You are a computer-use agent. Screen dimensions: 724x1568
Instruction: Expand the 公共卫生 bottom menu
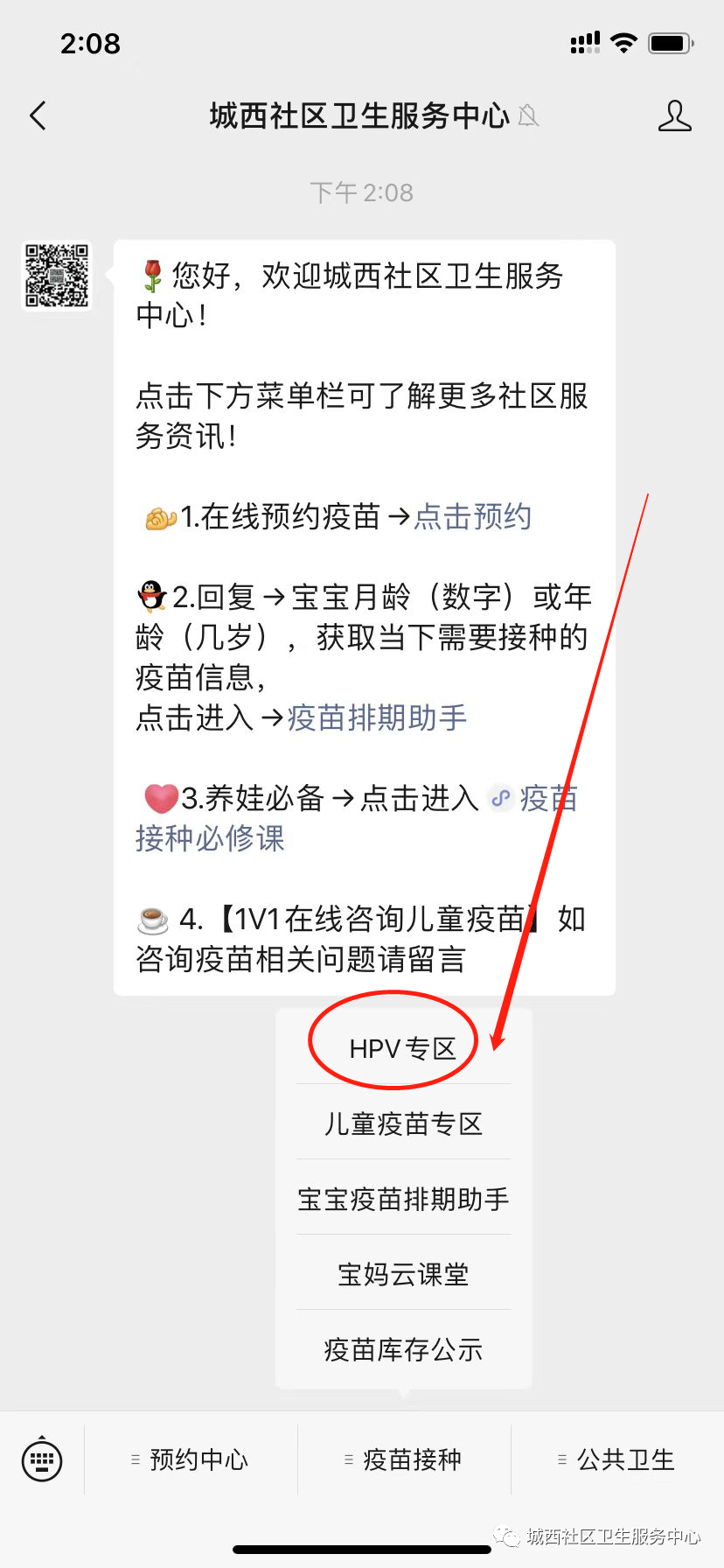tap(617, 1459)
